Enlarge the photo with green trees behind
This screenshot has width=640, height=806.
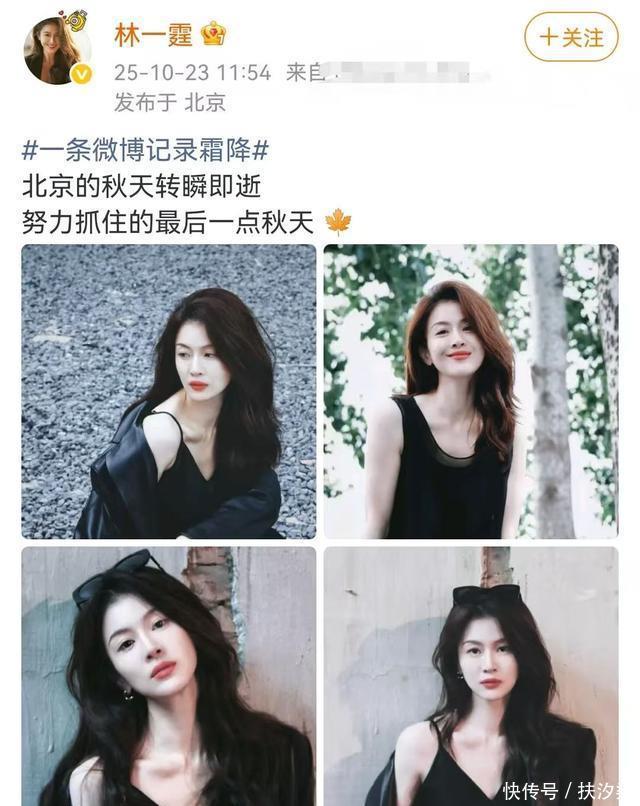470,391
